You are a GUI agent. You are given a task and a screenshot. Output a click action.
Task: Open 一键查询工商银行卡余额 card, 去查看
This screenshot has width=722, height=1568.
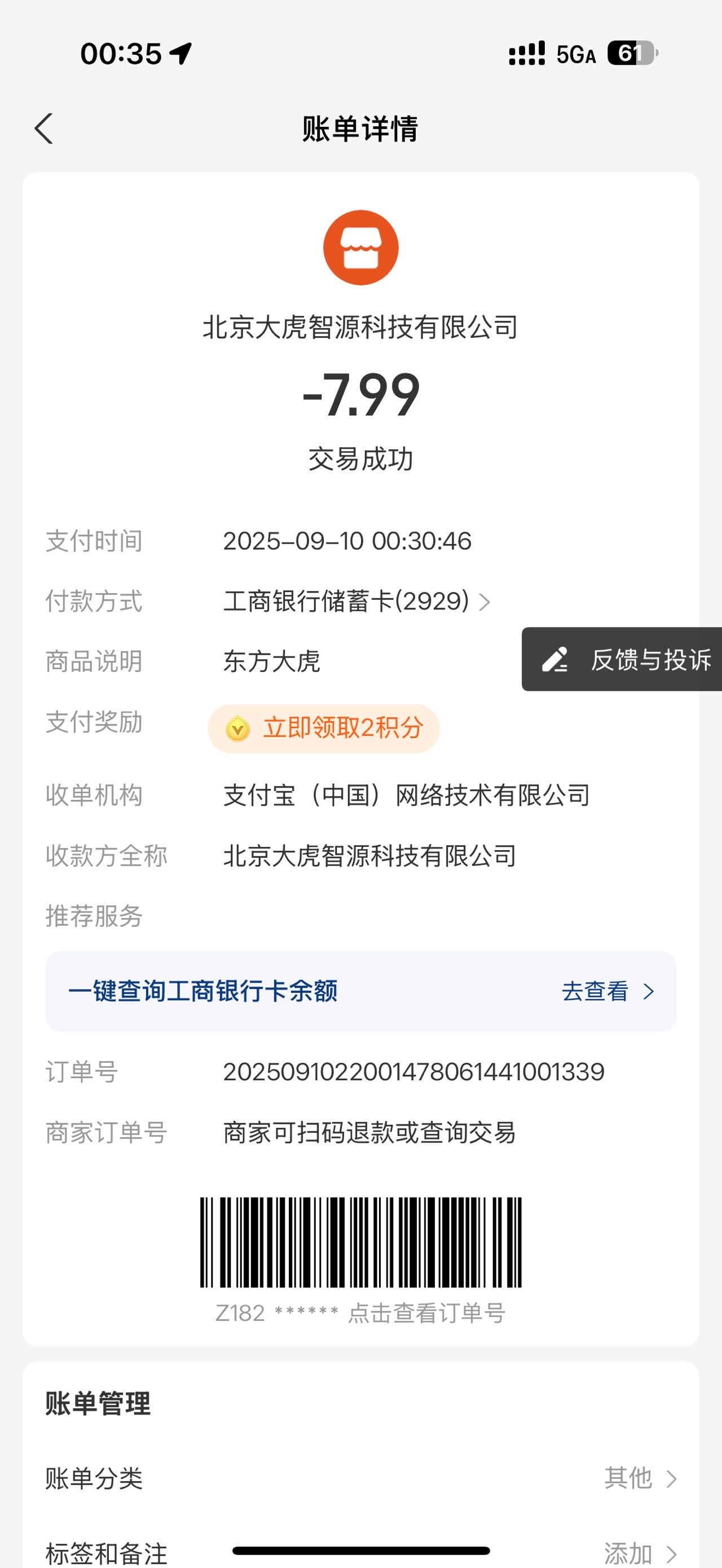tap(361, 991)
